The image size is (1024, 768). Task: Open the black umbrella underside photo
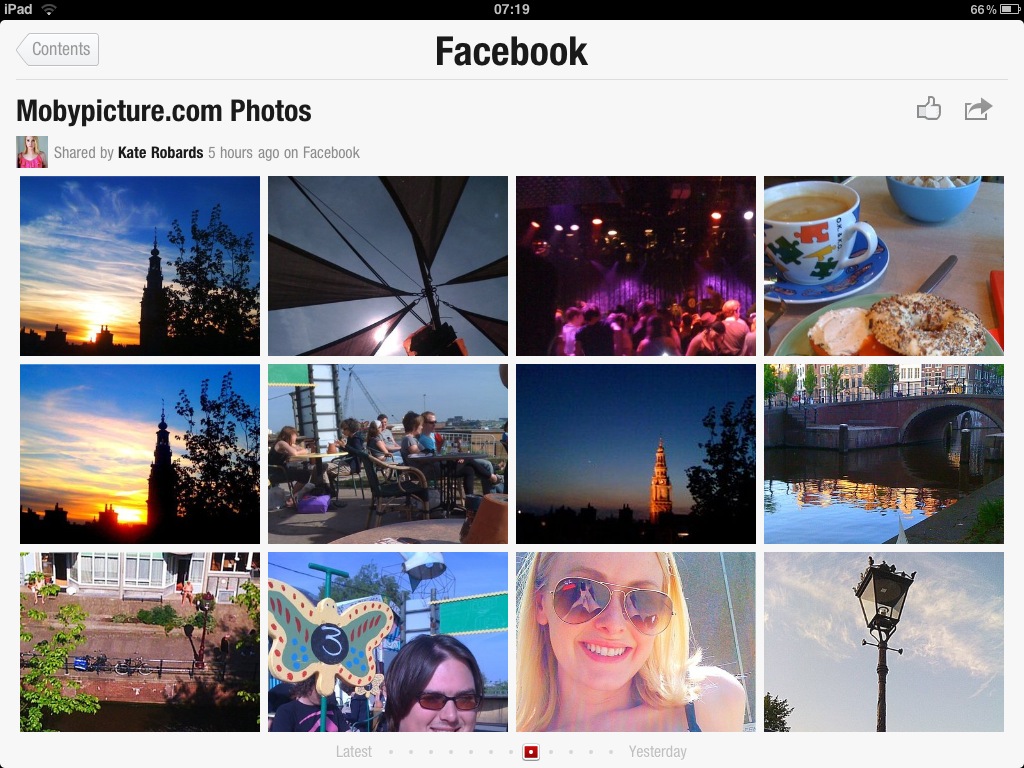pyautogui.click(x=388, y=266)
